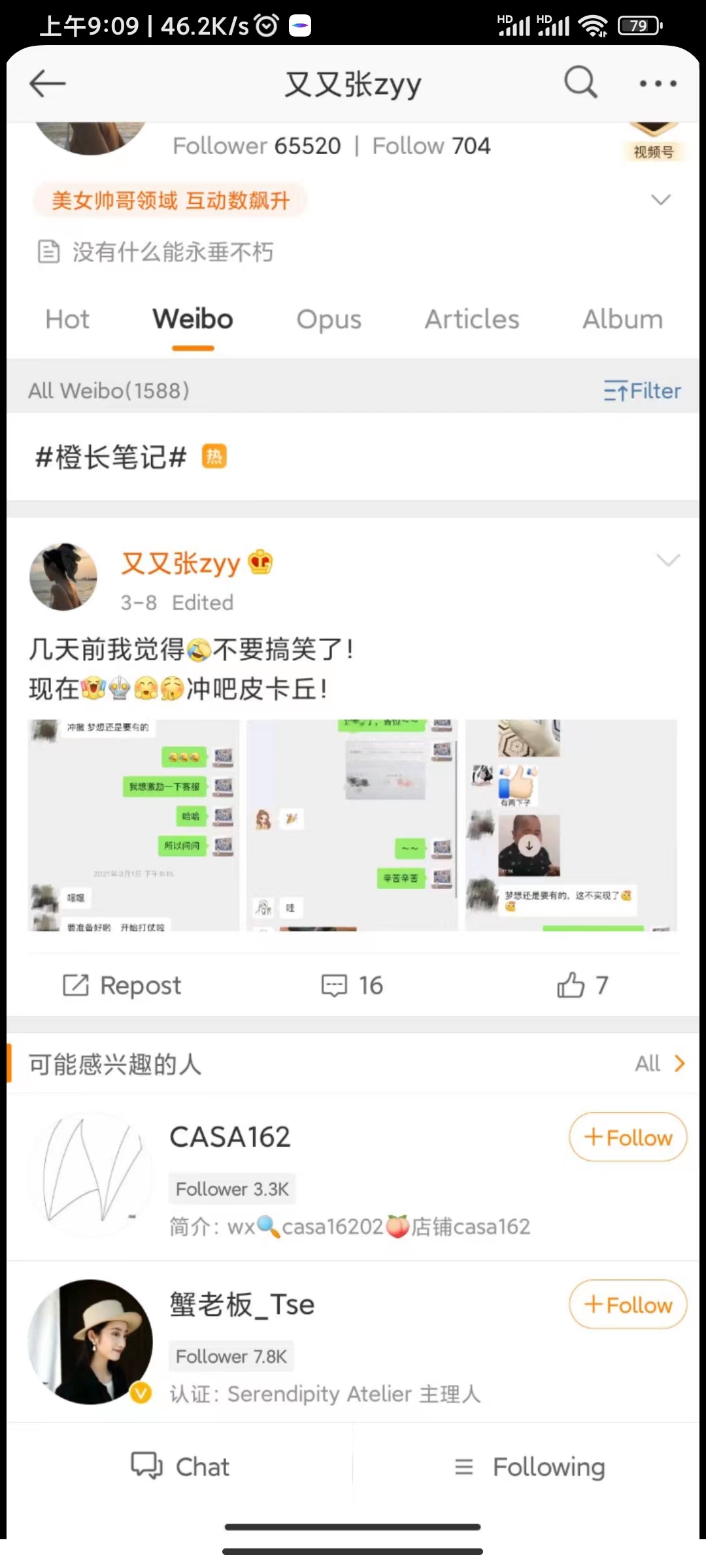Open the Album tab

pos(622,319)
